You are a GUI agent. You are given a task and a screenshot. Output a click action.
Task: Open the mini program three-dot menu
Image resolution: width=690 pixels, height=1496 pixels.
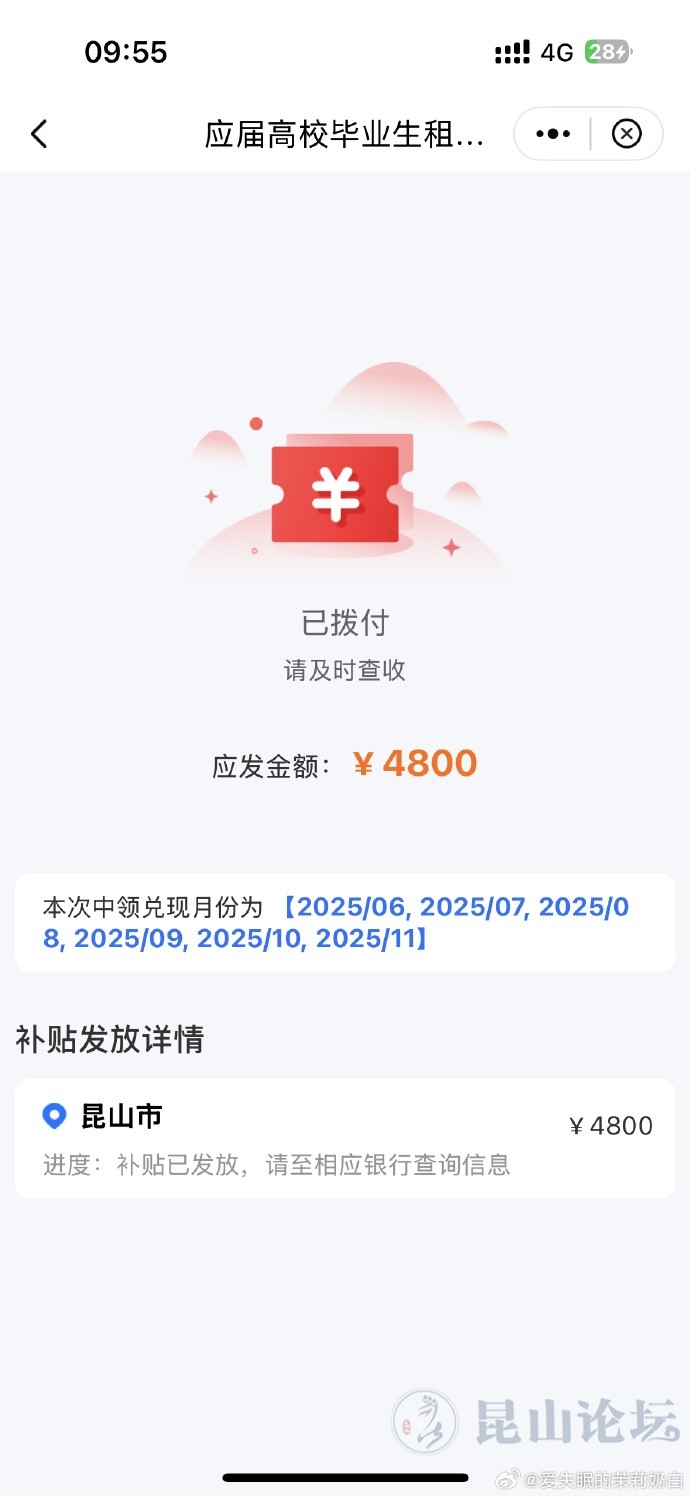click(x=553, y=134)
